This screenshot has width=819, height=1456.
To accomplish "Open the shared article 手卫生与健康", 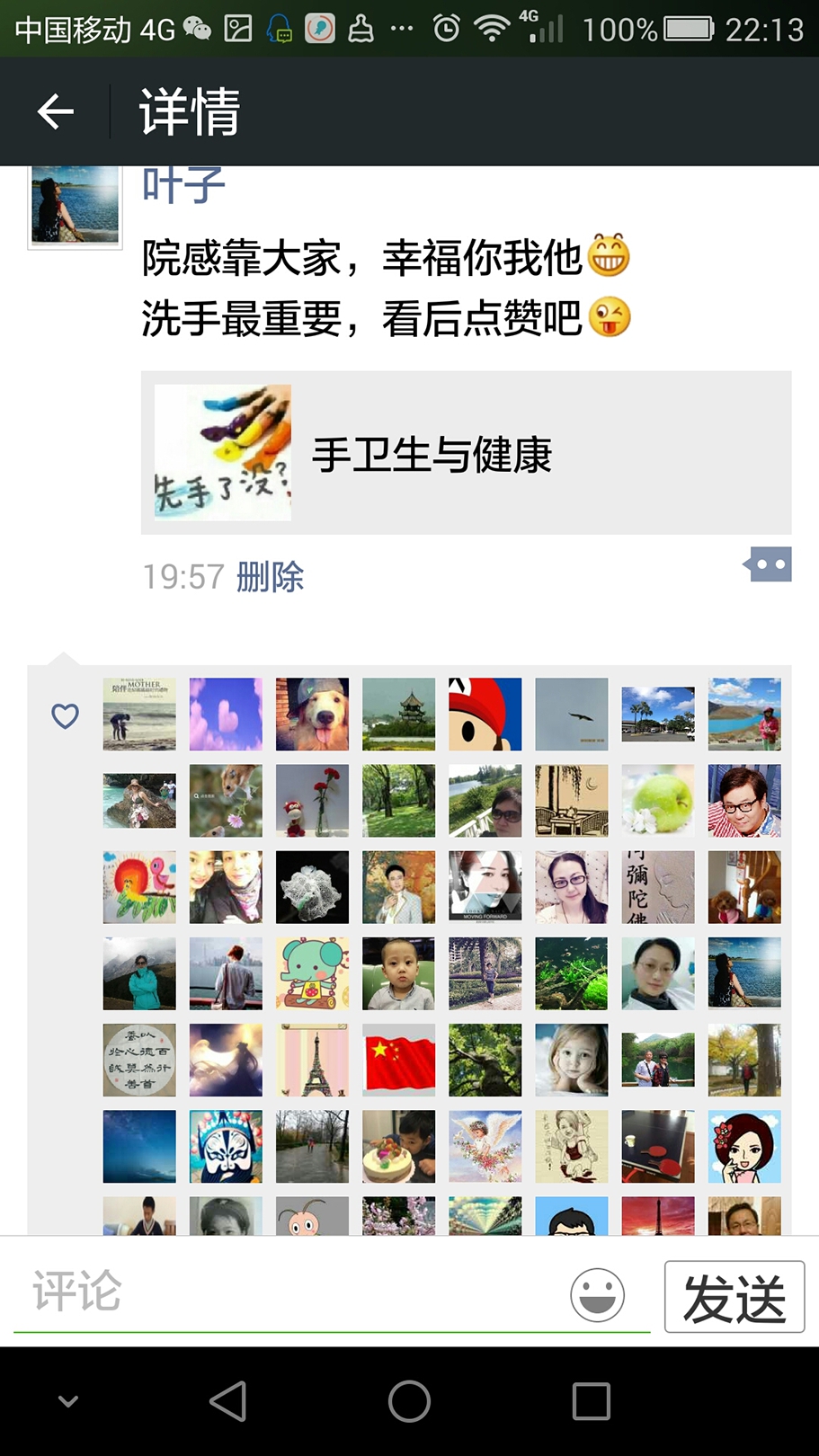I will [466, 453].
